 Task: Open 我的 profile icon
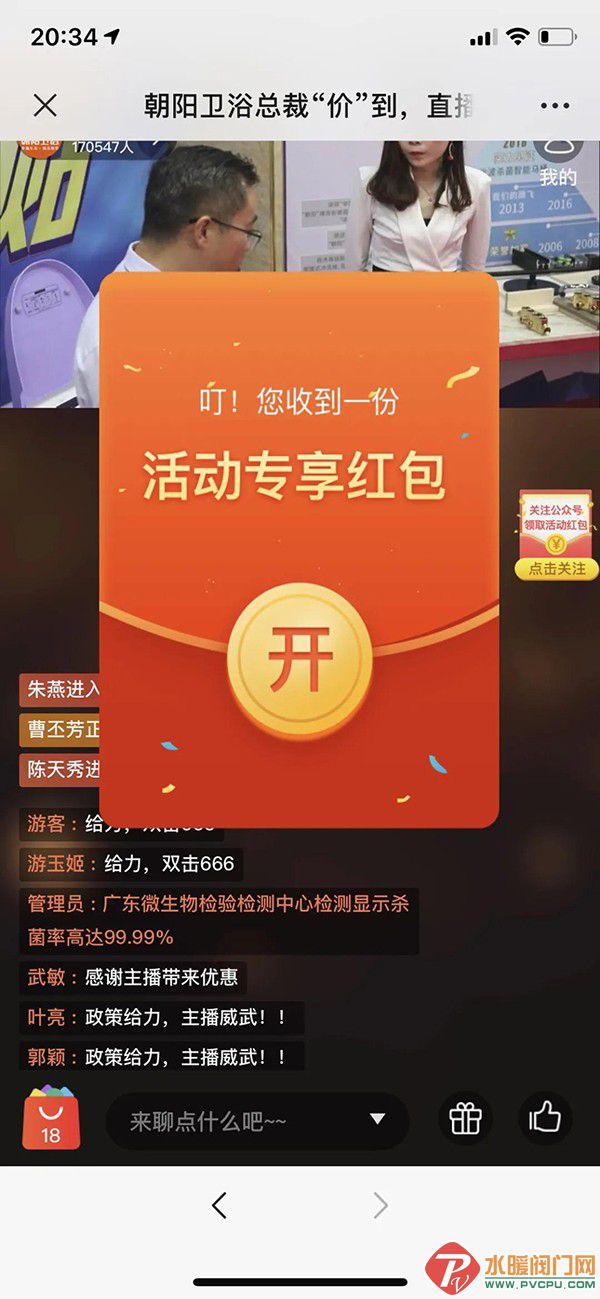[557, 160]
